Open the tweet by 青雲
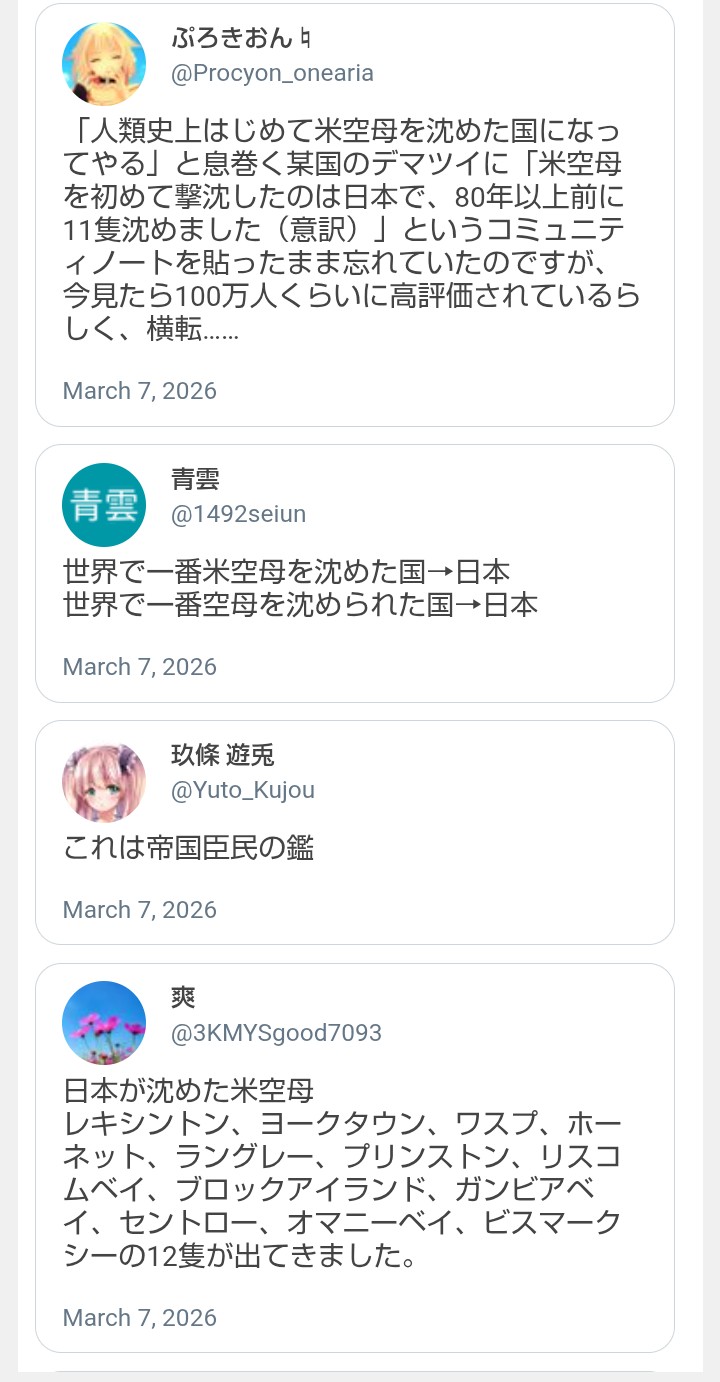Screen dimensions: 720x1382 click(x=300, y=589)
